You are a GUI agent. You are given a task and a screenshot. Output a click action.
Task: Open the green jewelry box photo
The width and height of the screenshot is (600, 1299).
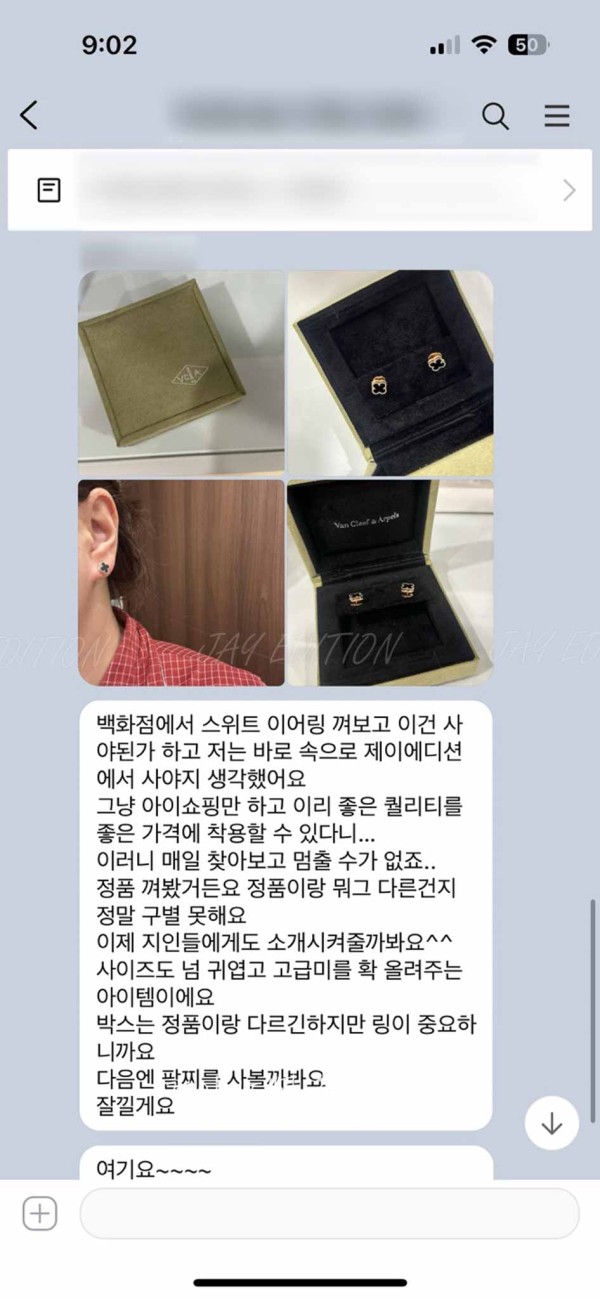181,372
